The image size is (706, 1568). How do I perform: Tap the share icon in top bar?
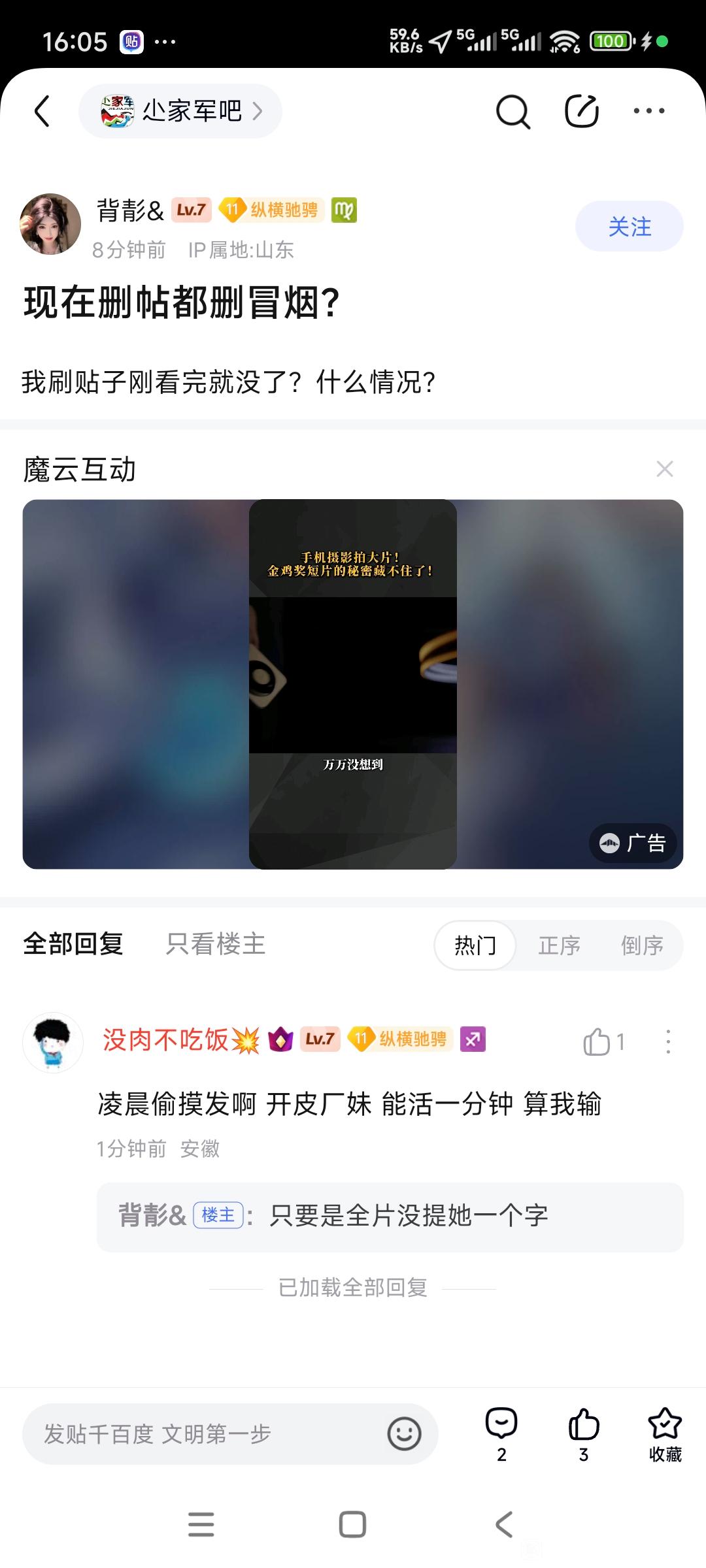coord(581,111)
